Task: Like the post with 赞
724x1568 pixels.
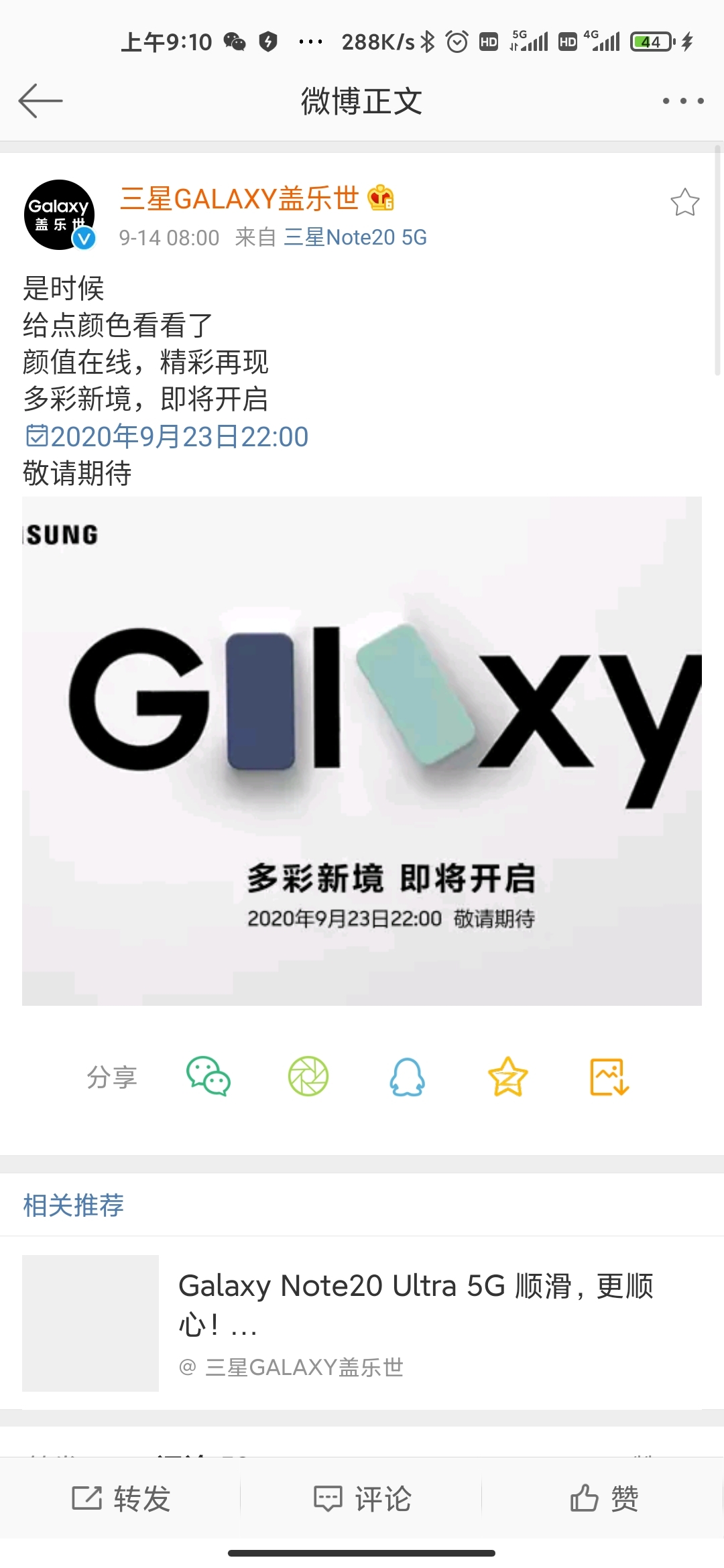Action: click(x=603, y=1498)
